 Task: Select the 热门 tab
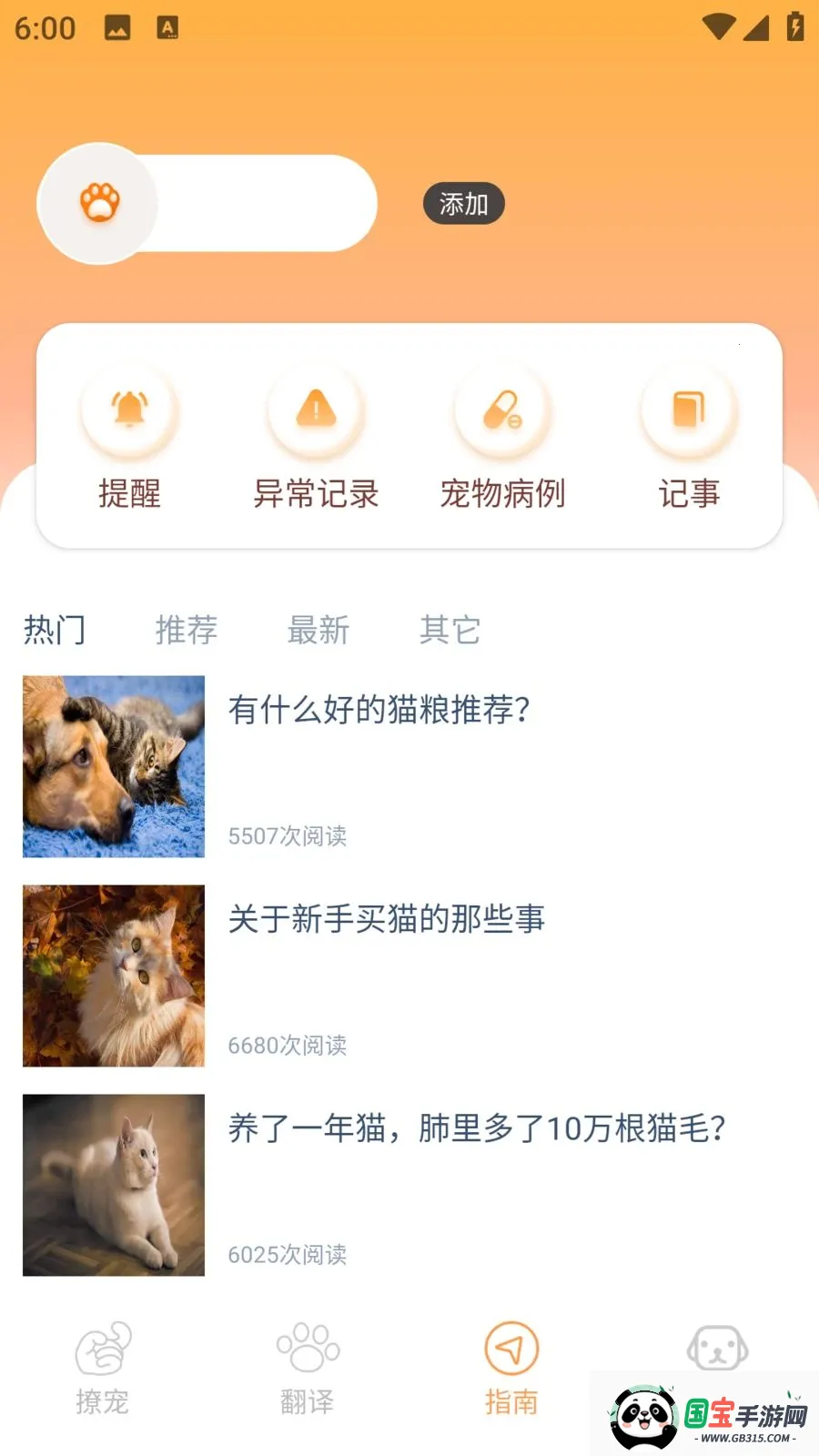[55, 630]
